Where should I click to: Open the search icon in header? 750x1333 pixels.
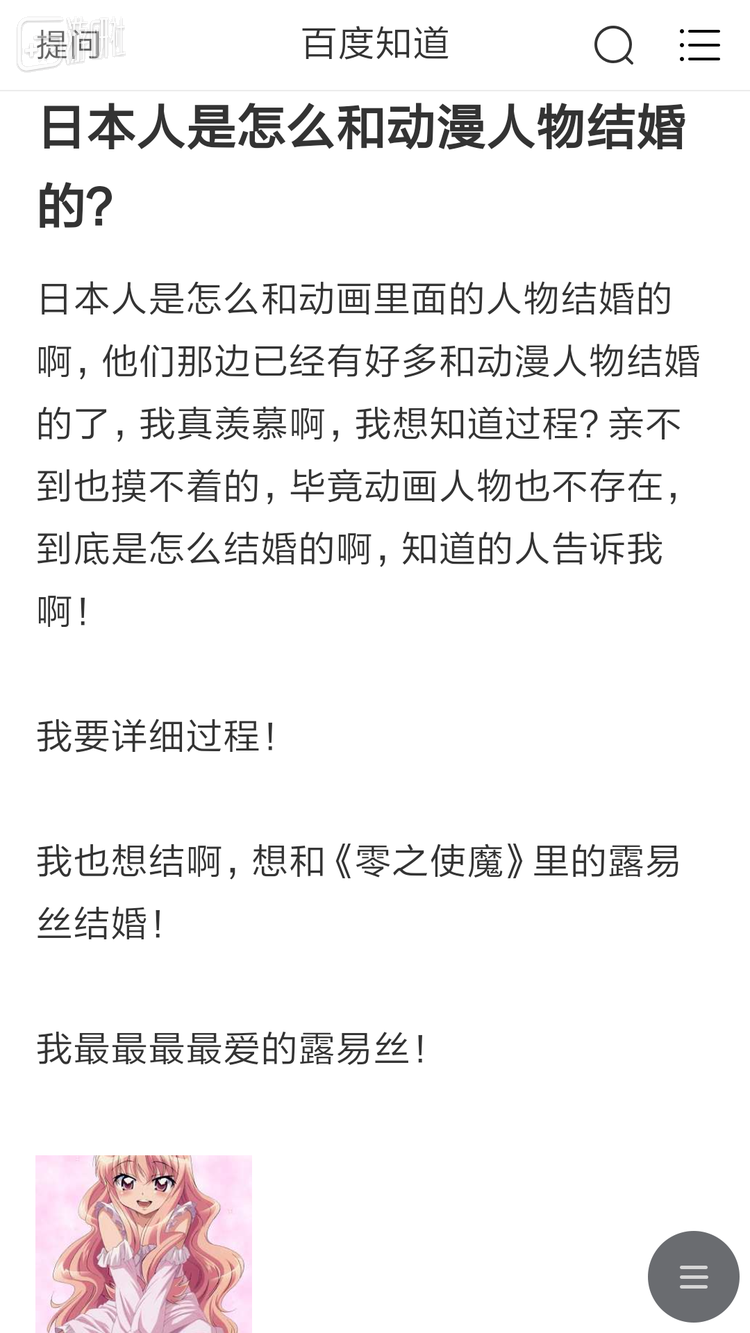pyautogui.click(x=613, y=45)
